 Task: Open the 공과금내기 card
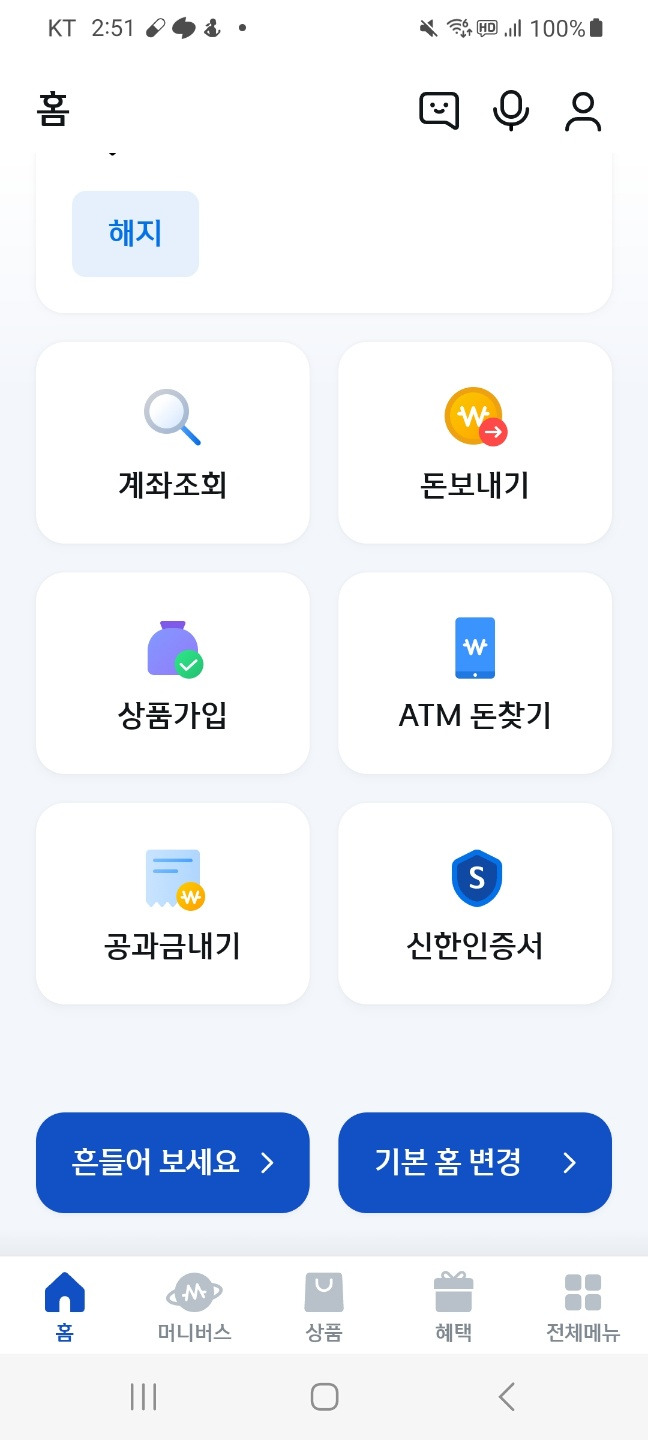point(173,903)
